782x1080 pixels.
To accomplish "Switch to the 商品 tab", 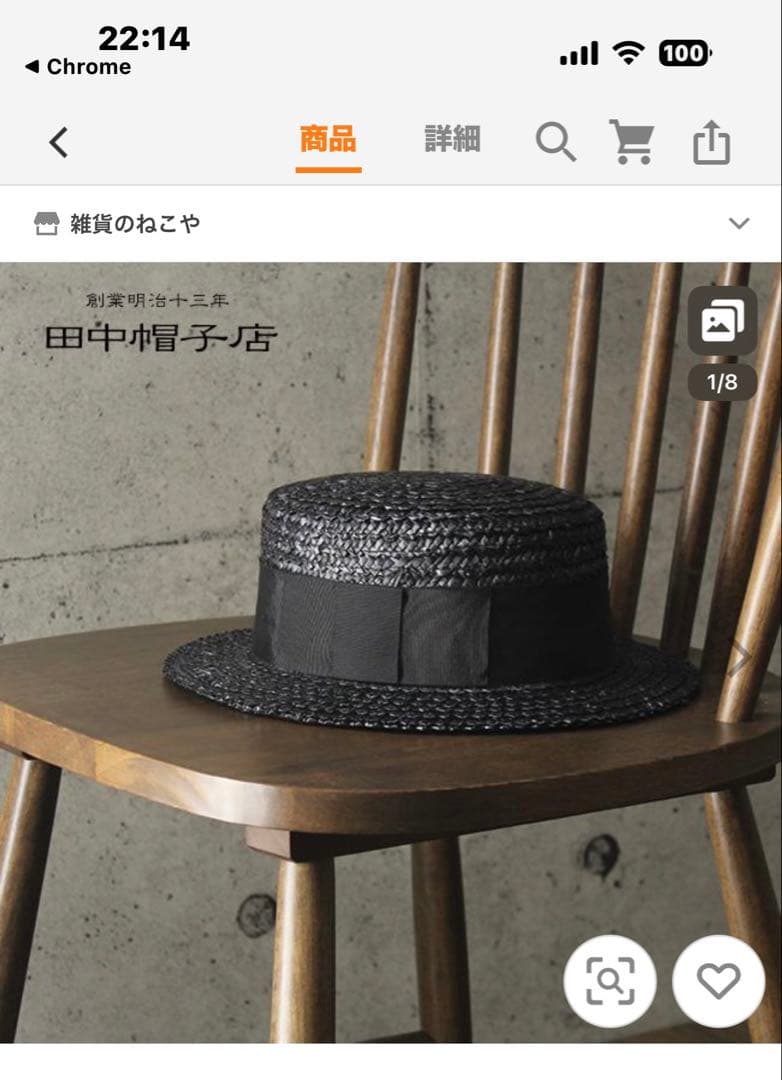I will (x=328, y=140).
